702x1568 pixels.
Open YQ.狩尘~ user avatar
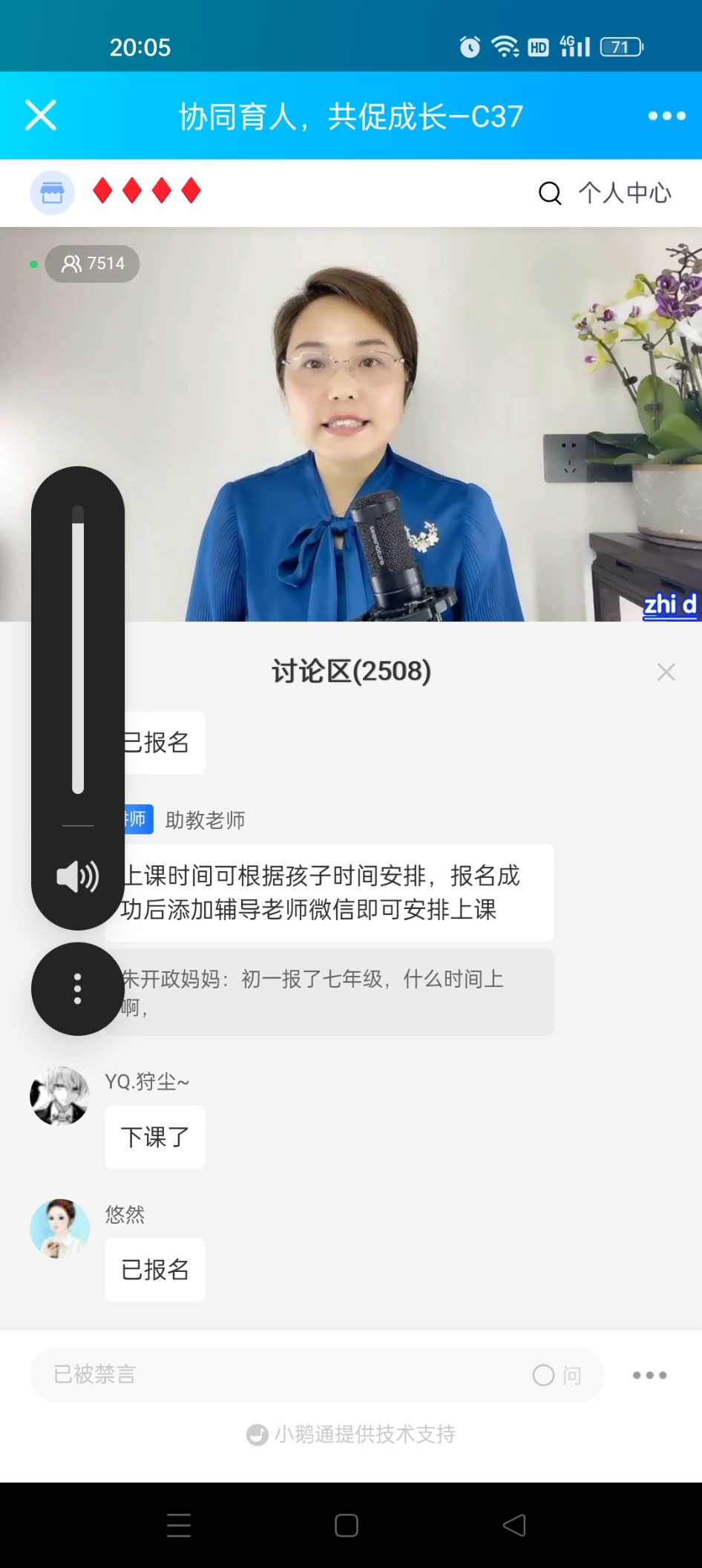(59, 1096)
